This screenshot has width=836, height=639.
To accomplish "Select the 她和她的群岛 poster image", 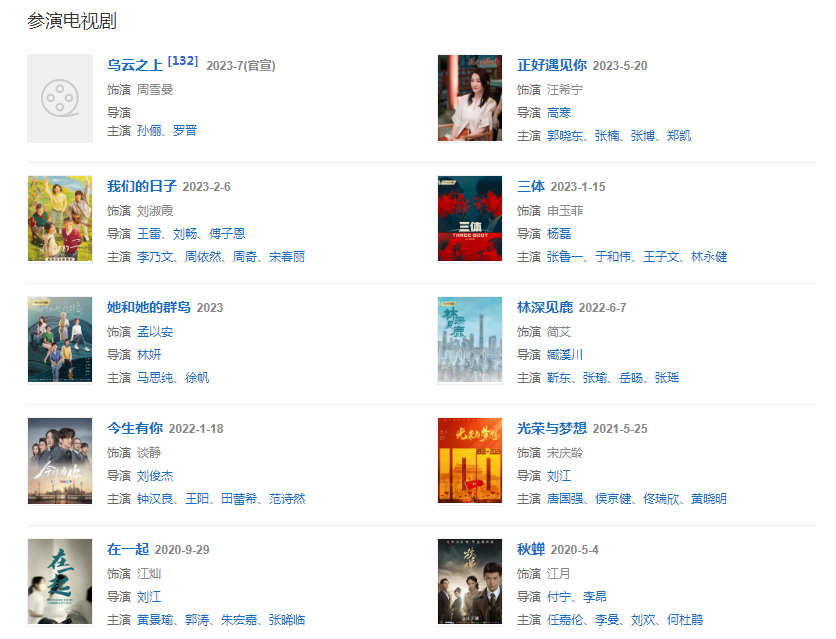I will [60, 340].
